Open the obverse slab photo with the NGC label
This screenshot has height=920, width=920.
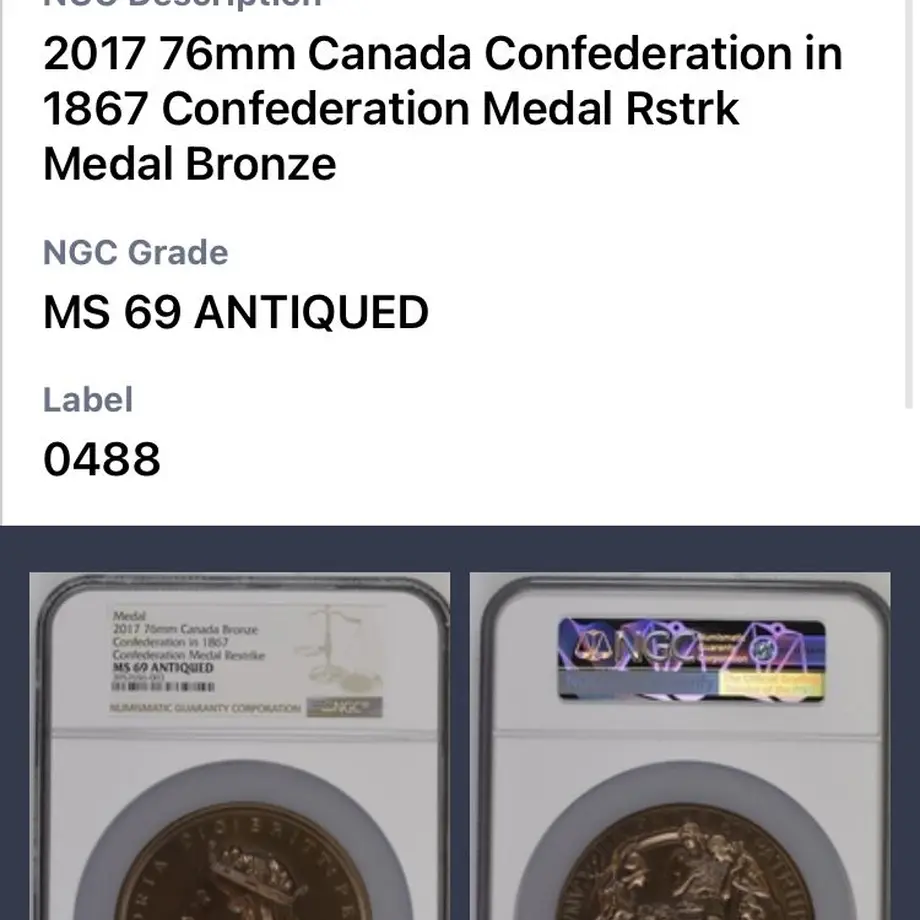pyautogui.click(x=240, y=745)
